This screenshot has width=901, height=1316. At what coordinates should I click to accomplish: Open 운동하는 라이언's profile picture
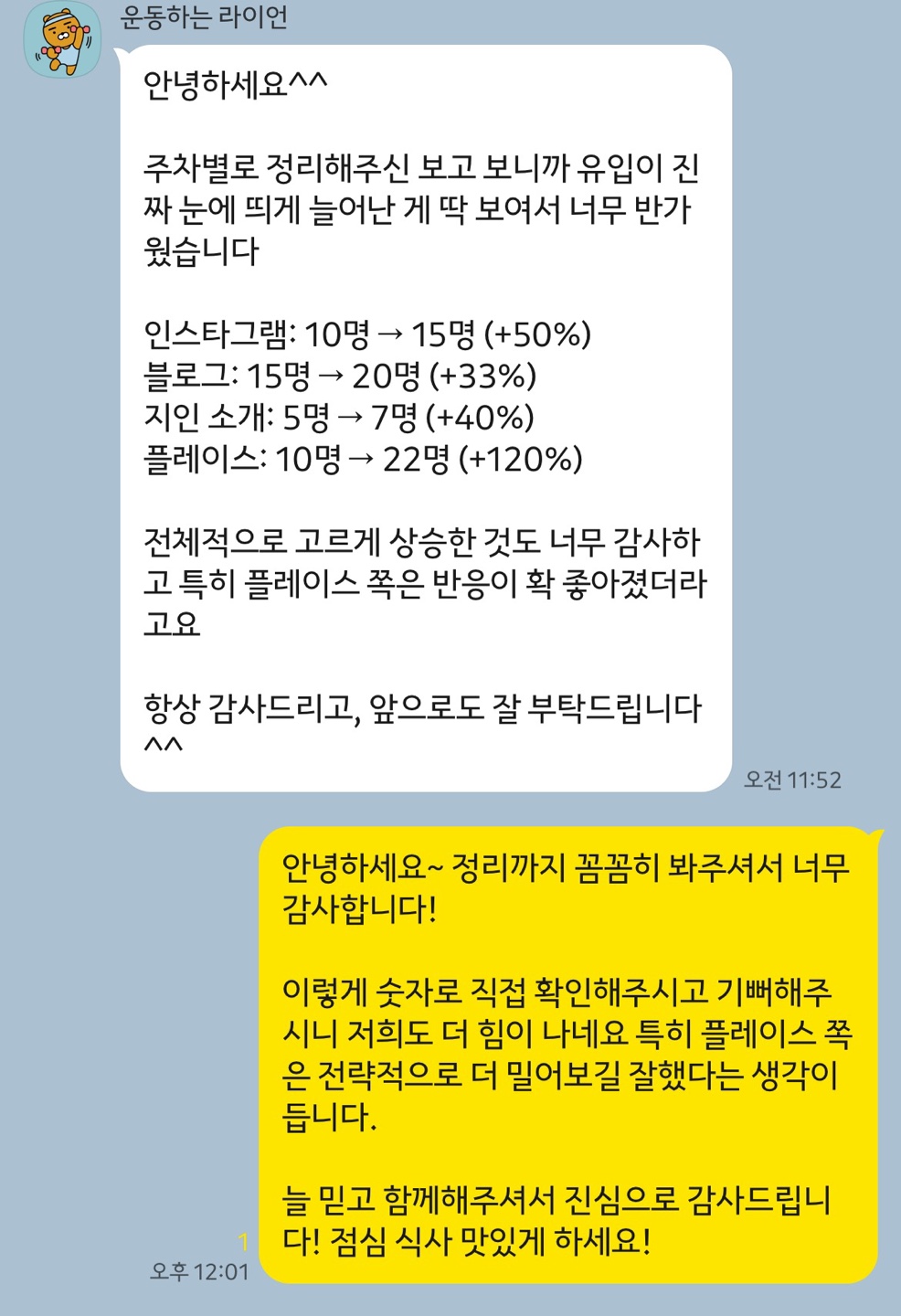[x=62, y=41]
